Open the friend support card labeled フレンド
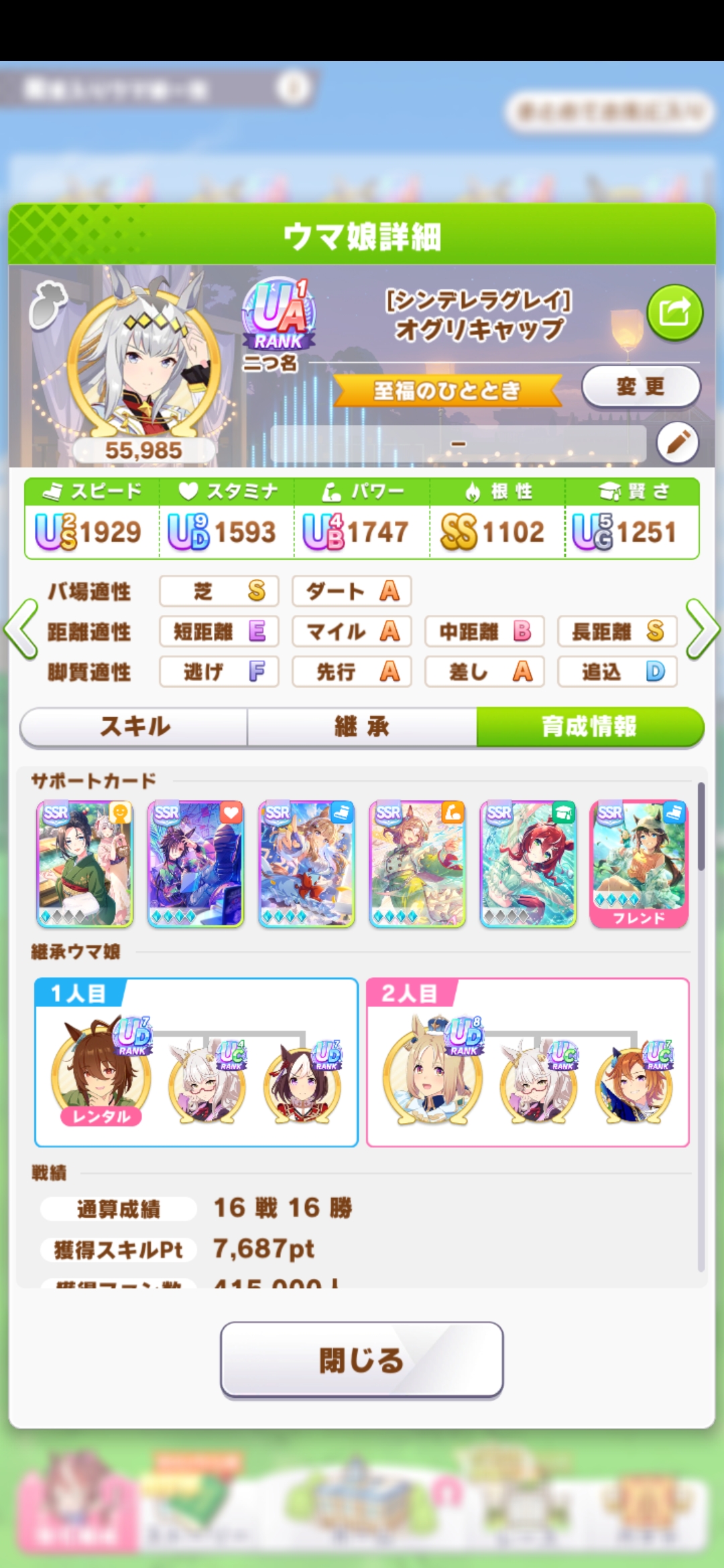The height and width of the screenshot is (1568, 724). tap(639, 864)
